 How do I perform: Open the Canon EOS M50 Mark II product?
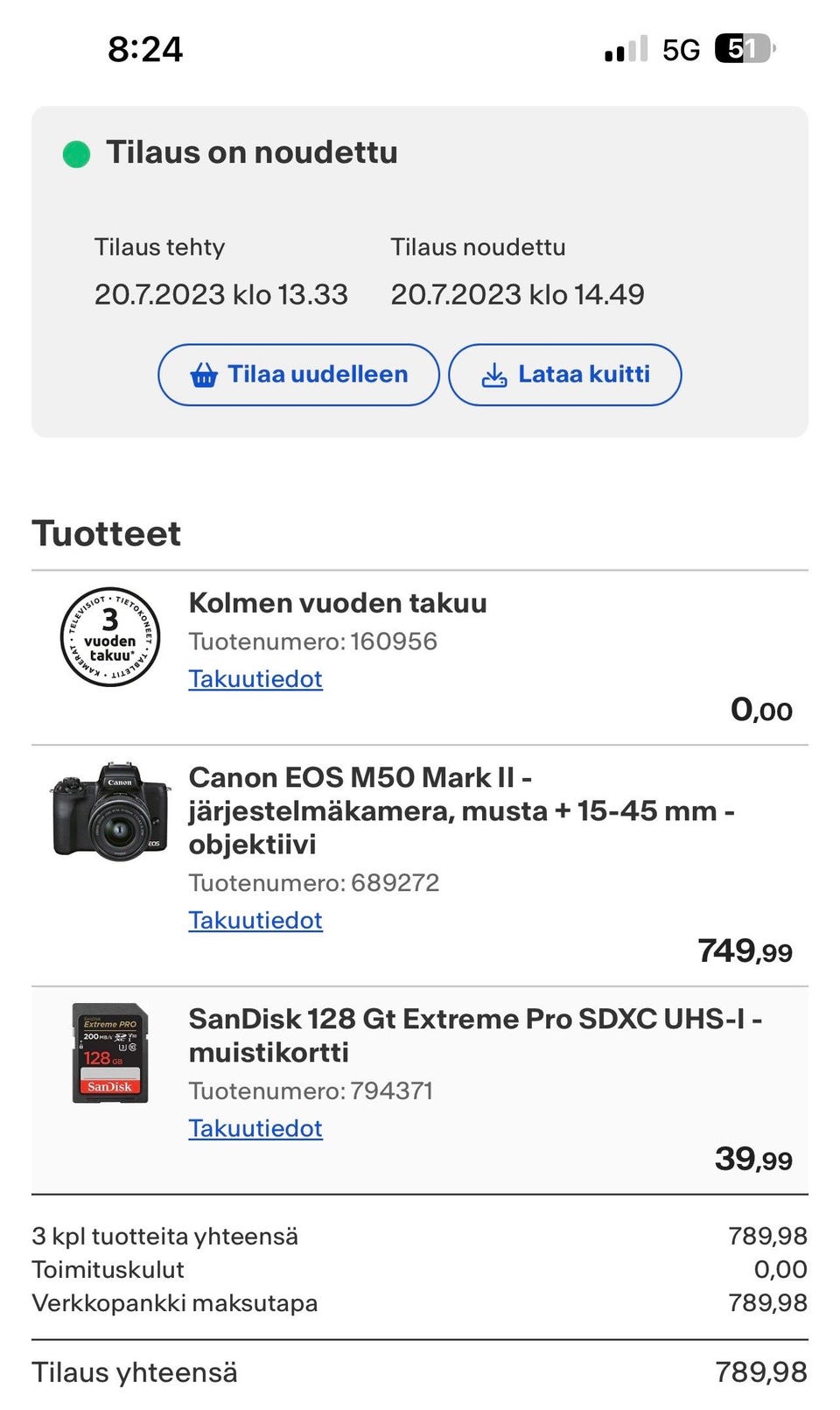click(460, 810)
